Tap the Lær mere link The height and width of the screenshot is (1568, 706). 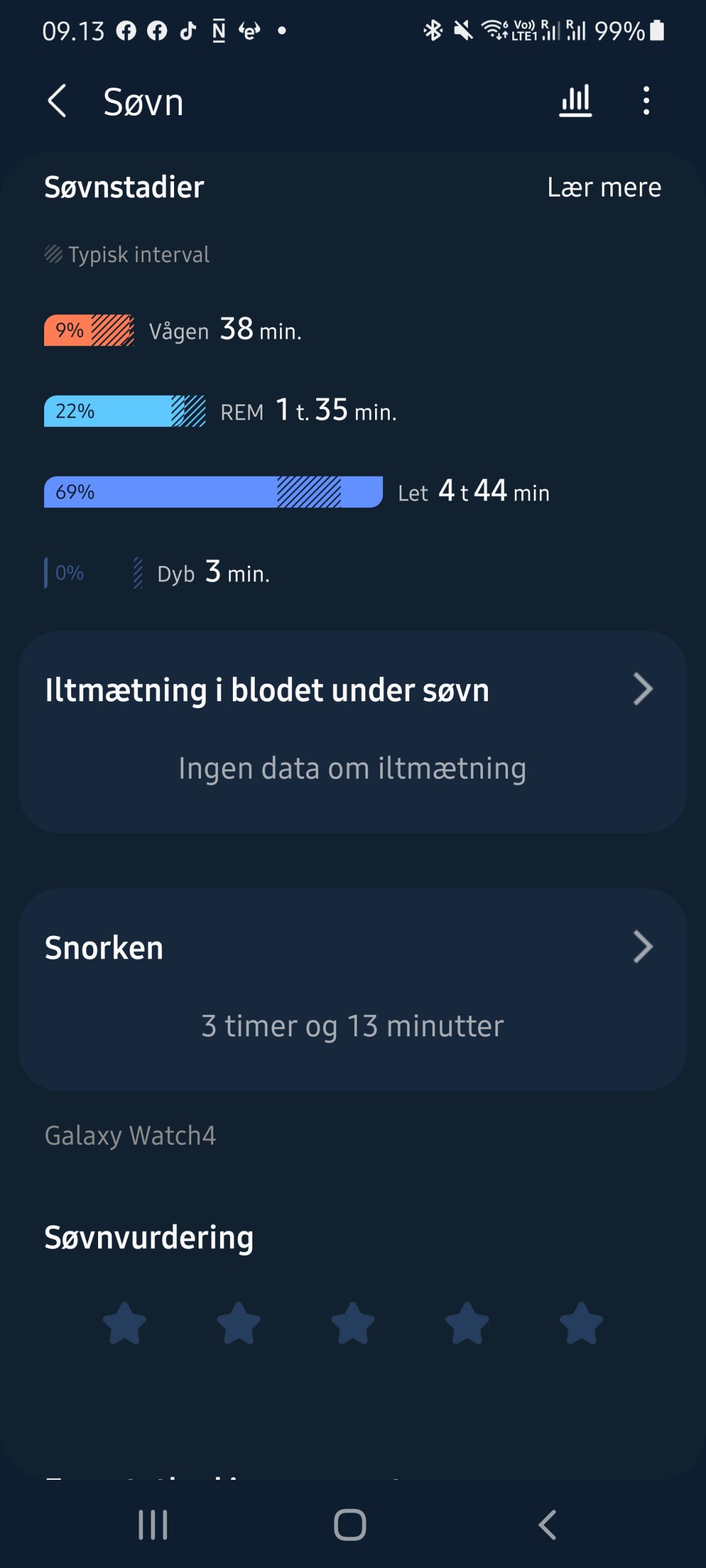604,187
